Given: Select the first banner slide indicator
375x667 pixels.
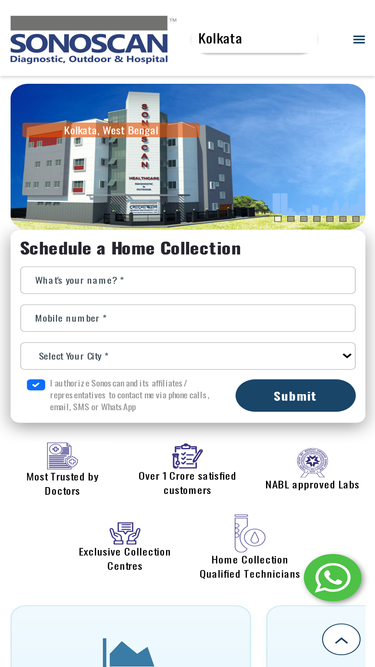Looking at the screenshot, I should [278, 219].
